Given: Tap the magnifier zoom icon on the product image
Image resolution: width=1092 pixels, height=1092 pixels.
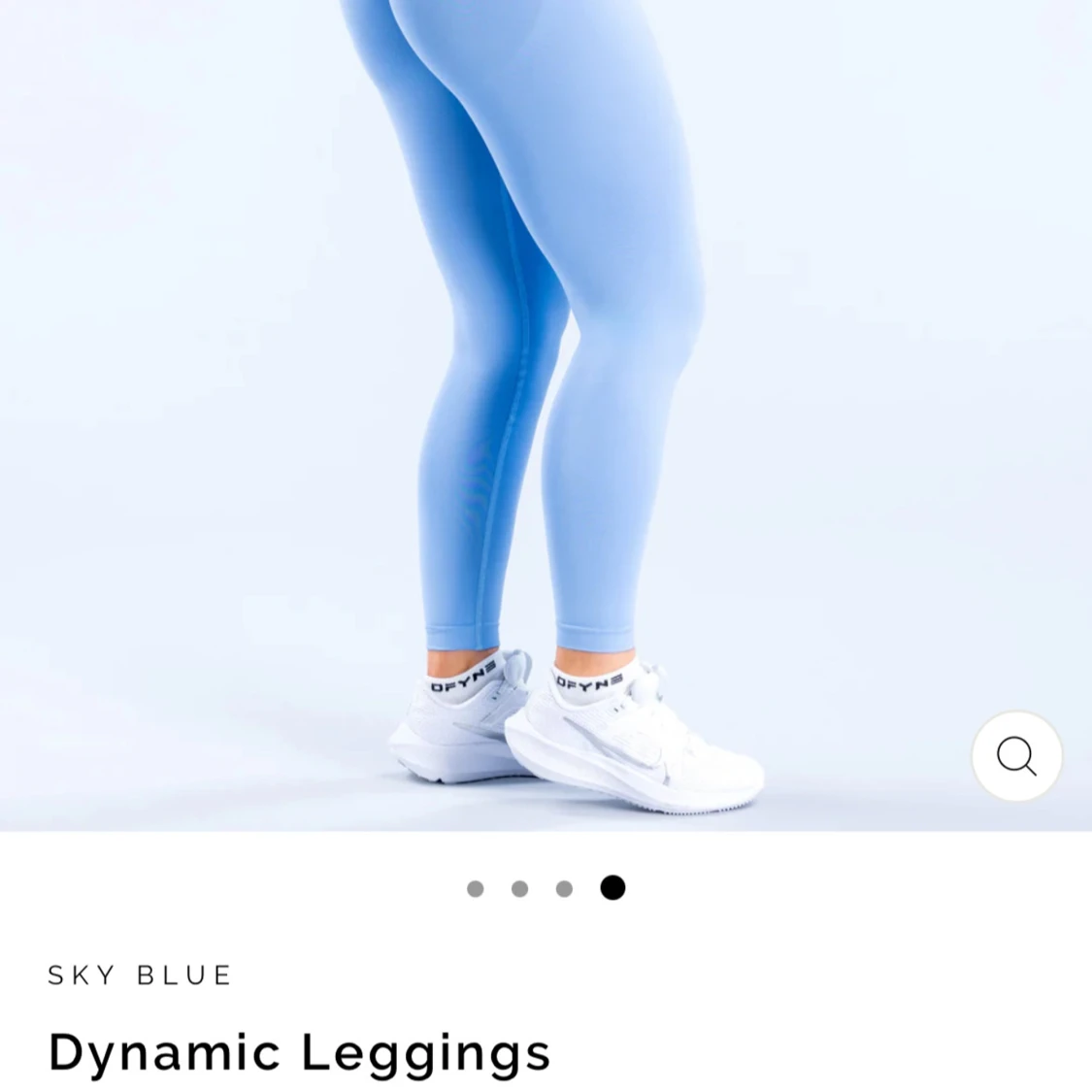Looking at the screenshot, I should 1016,756.
